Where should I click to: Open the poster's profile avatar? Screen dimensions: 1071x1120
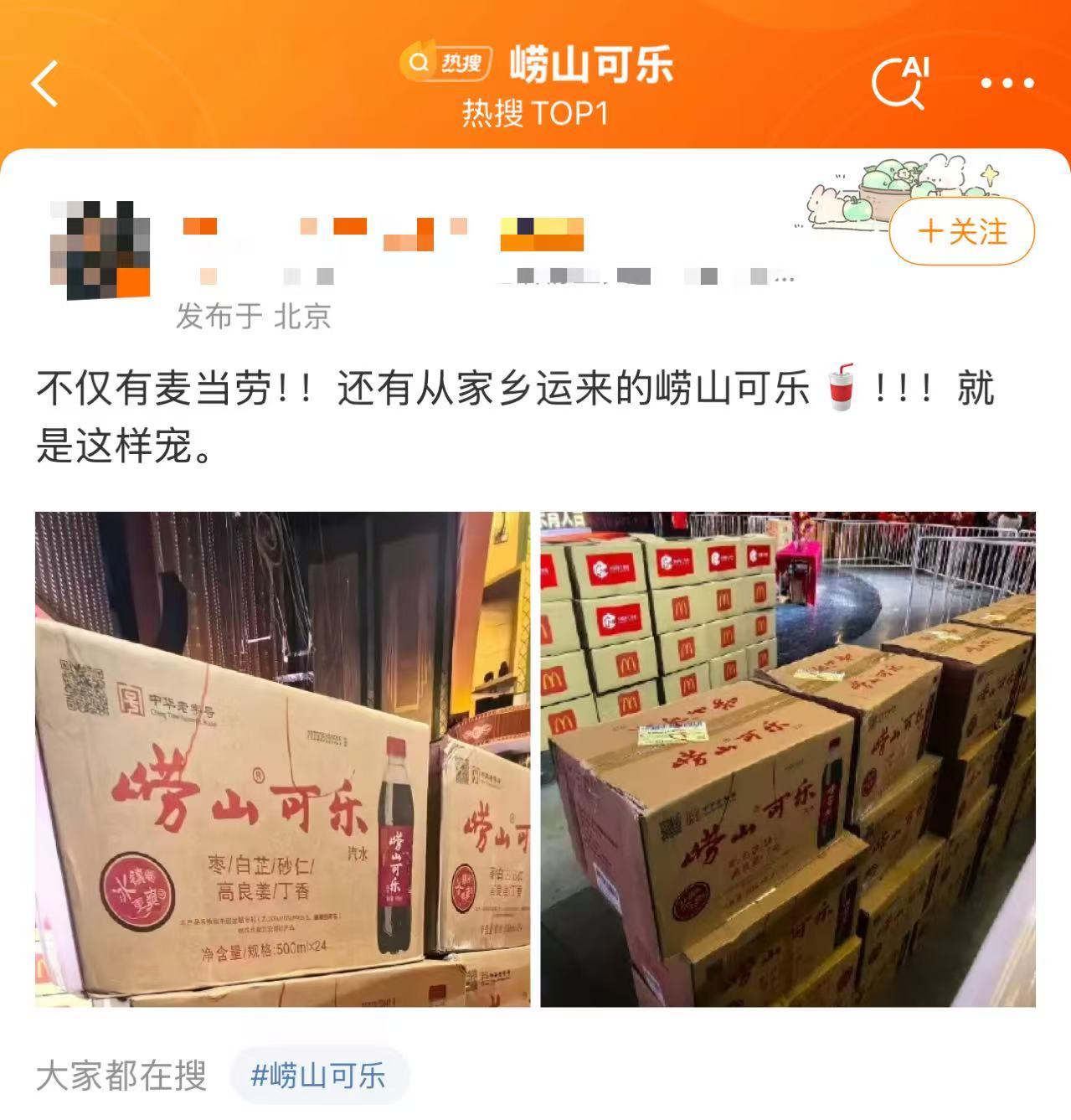pyautogui.click(x=100, y=250)
